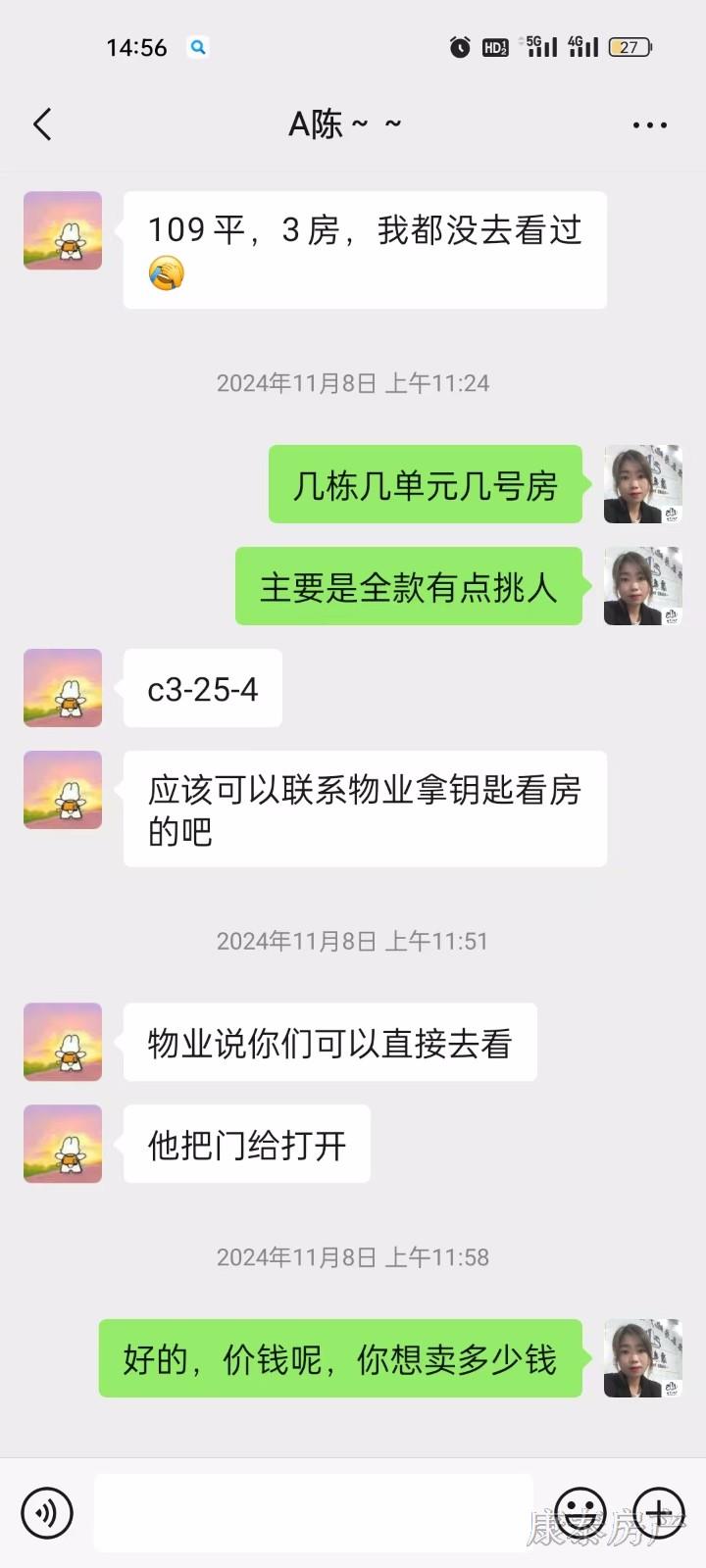Image resolution: width=706 pixels, height=1568 pixels.
Task: Open the emoji sticker panel
Action: [x=580, y=1512]
